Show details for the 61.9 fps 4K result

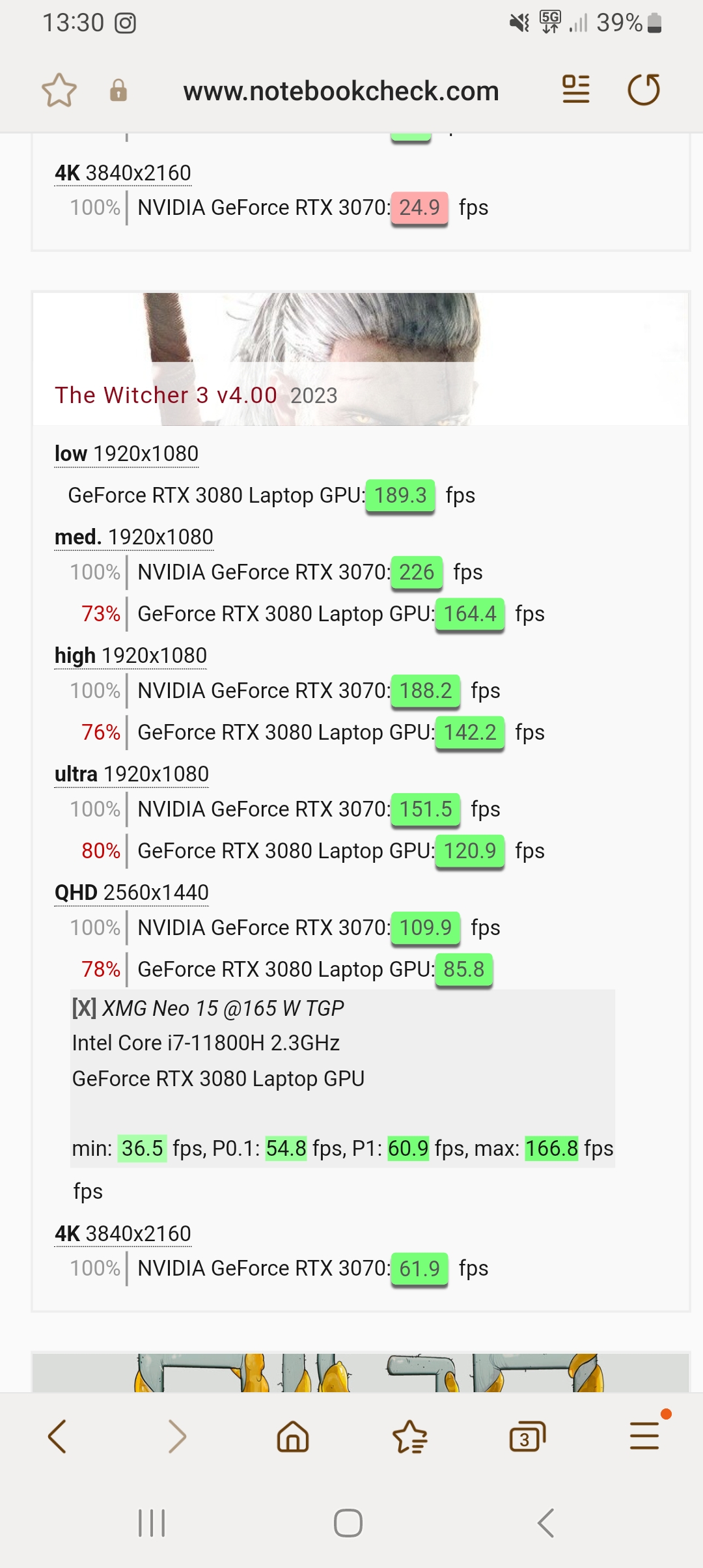[419, 1268]
